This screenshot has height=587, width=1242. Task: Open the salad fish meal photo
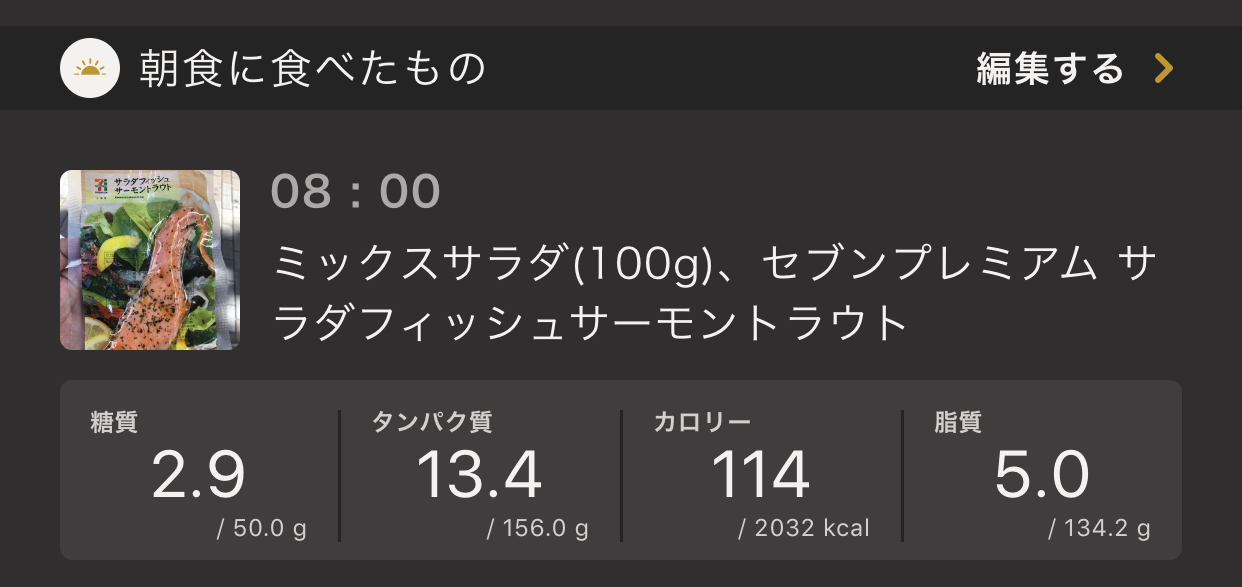click(150, 260)
